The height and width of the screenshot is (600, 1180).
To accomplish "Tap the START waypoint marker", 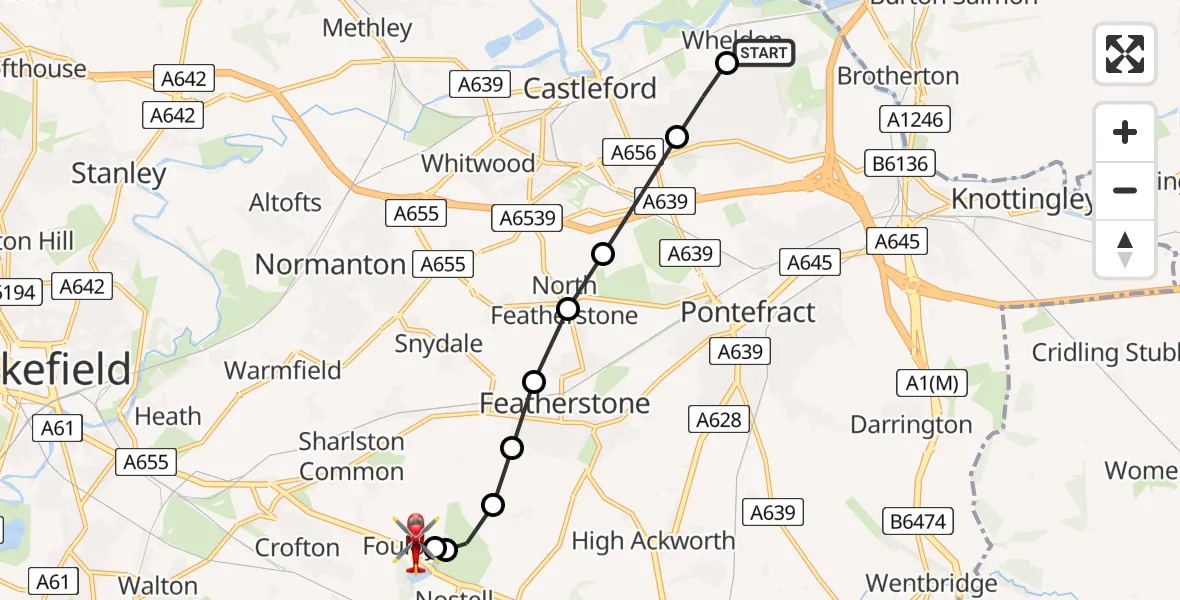I will [x=727, y=63].
